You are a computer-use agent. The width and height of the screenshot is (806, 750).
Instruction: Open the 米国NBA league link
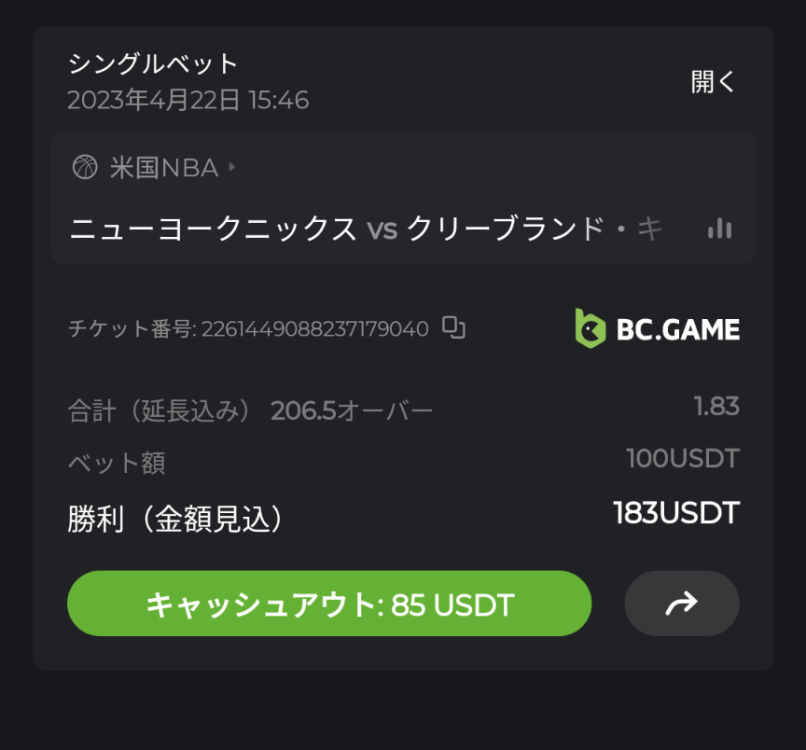164,168
